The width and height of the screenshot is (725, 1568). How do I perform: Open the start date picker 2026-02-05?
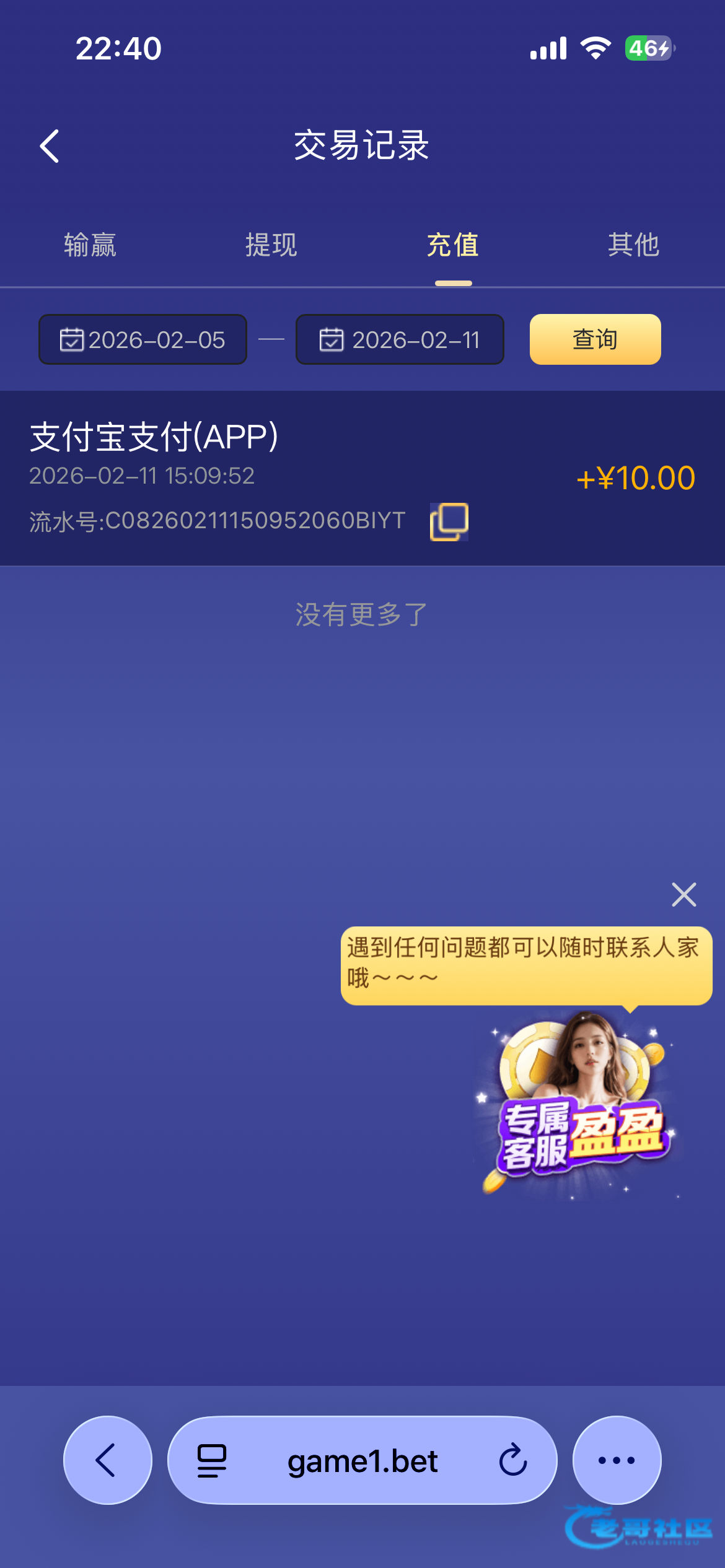click(x=143, y=339)
